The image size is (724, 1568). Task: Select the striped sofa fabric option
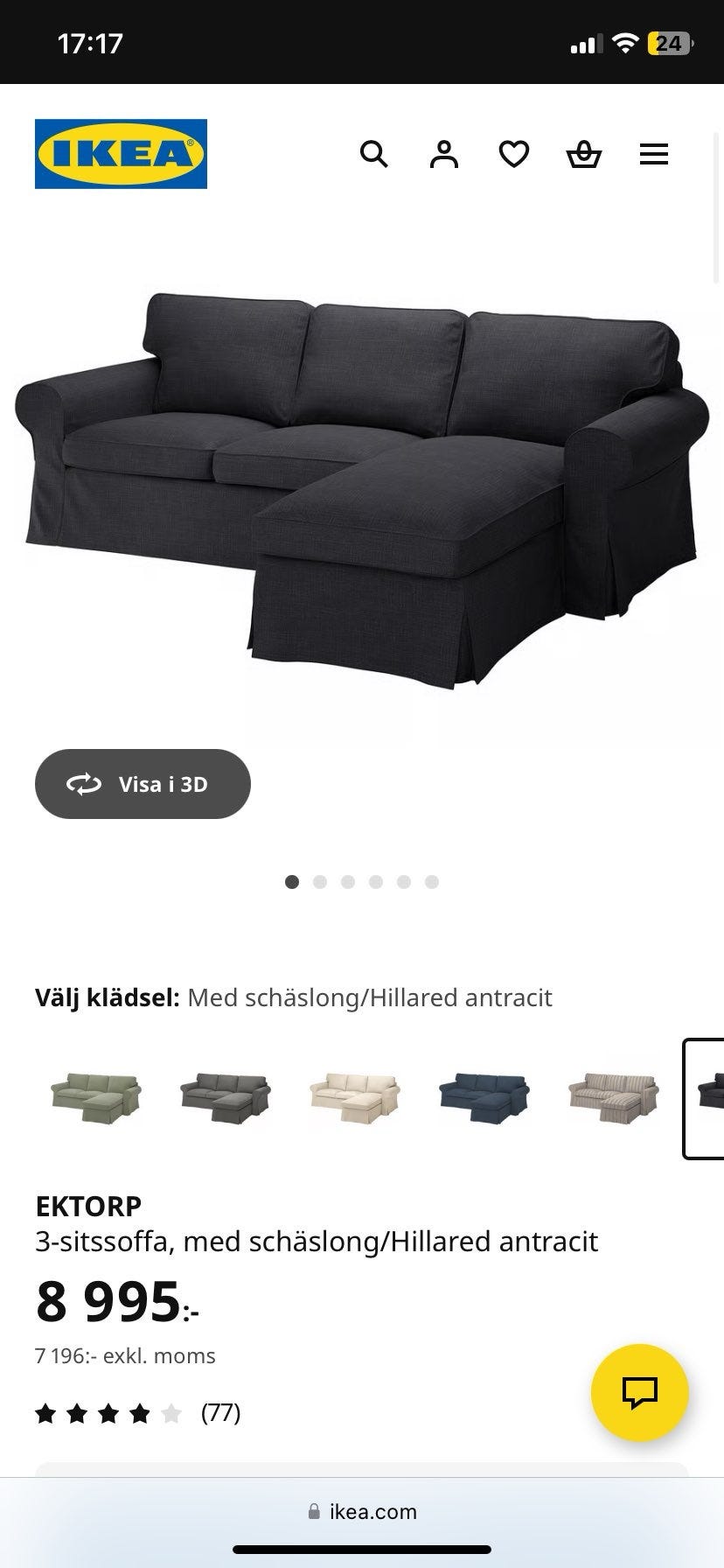point(612,1096)
